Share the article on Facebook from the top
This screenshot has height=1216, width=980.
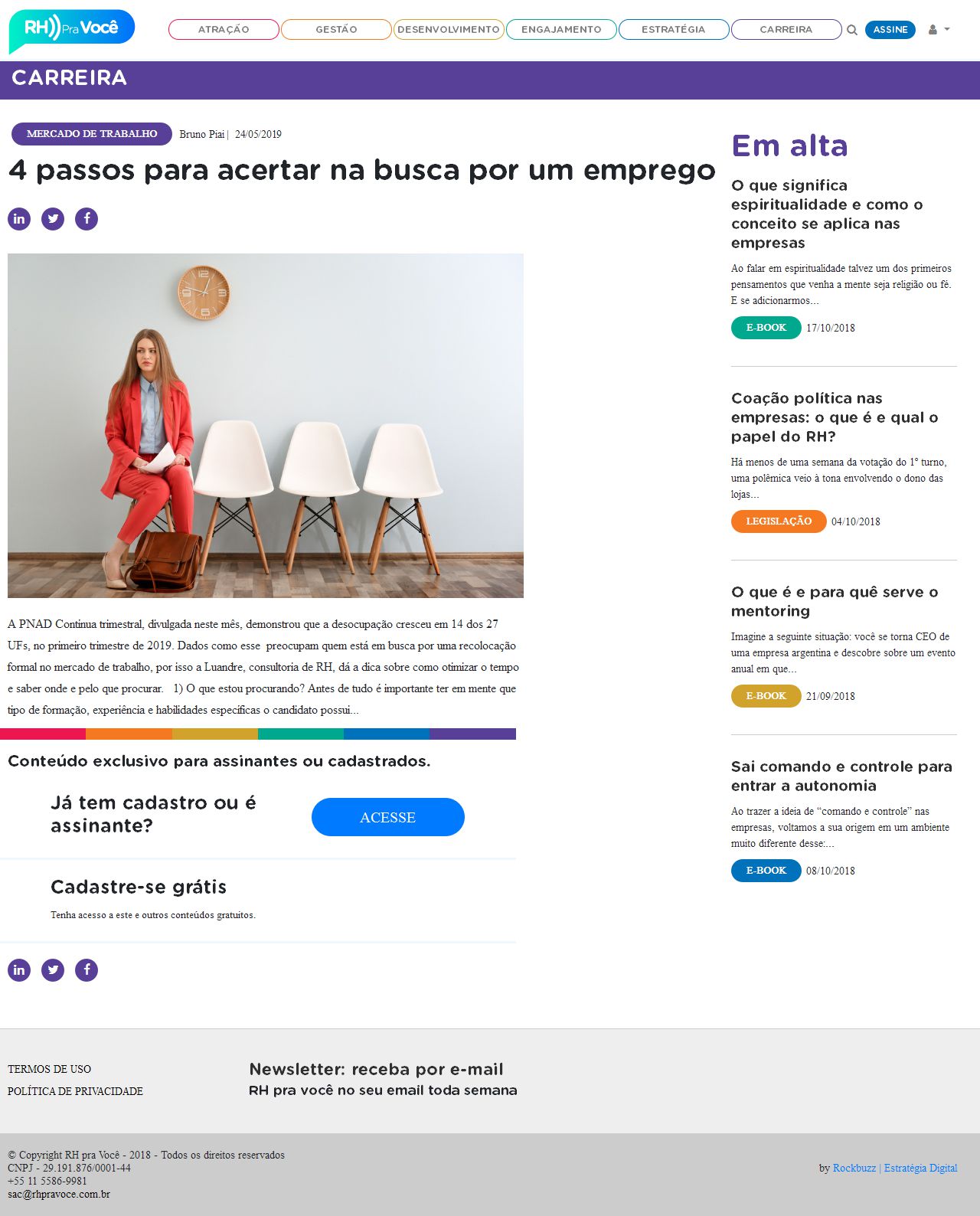(x=87, y=219)
